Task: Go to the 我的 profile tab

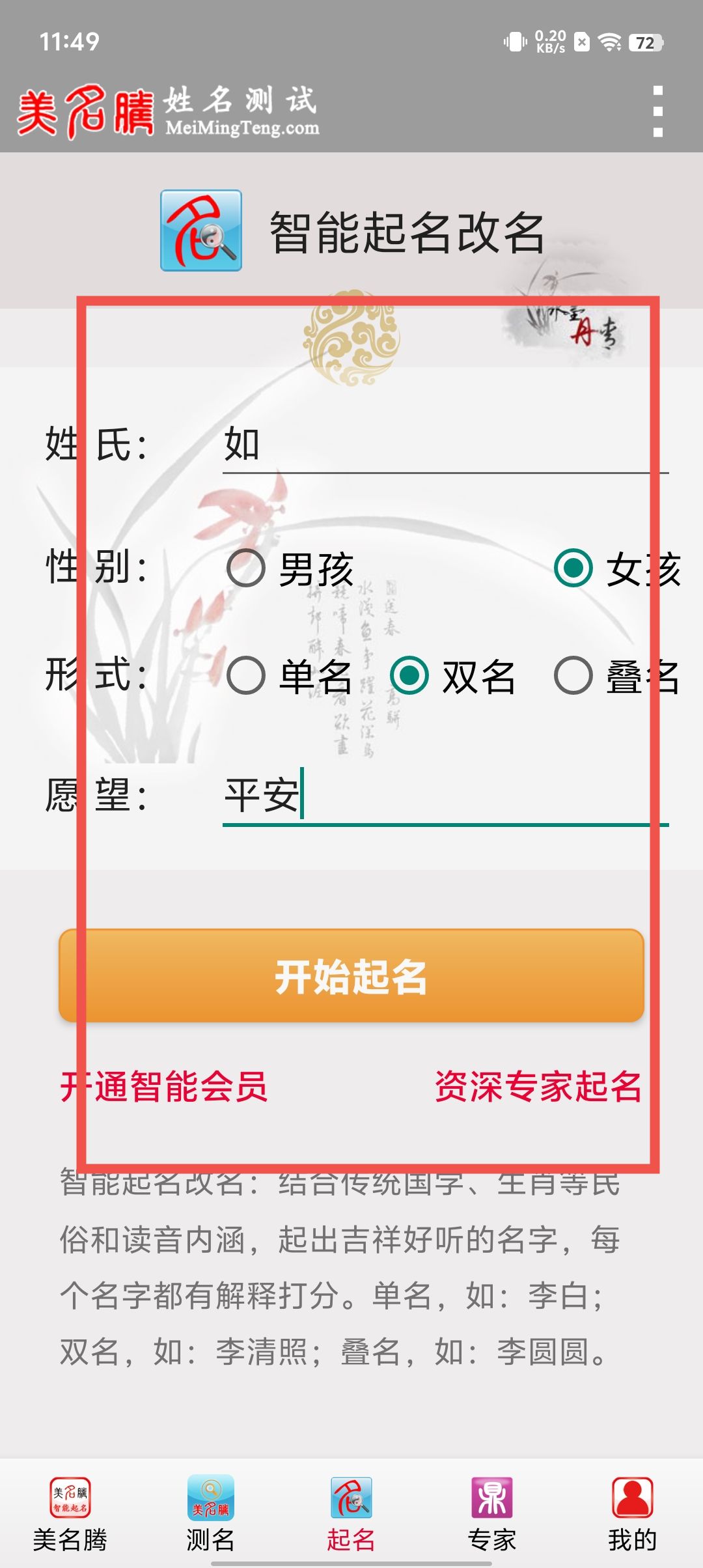Action: pyautogui.click(x=632, y=1513)
